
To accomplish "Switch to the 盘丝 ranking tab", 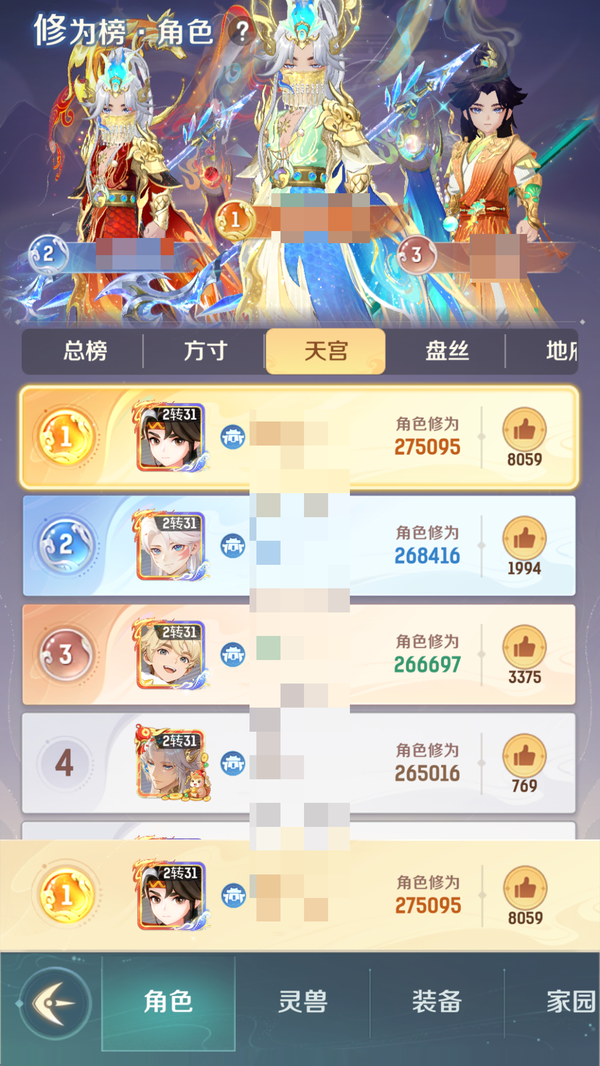I will [446, 351].
